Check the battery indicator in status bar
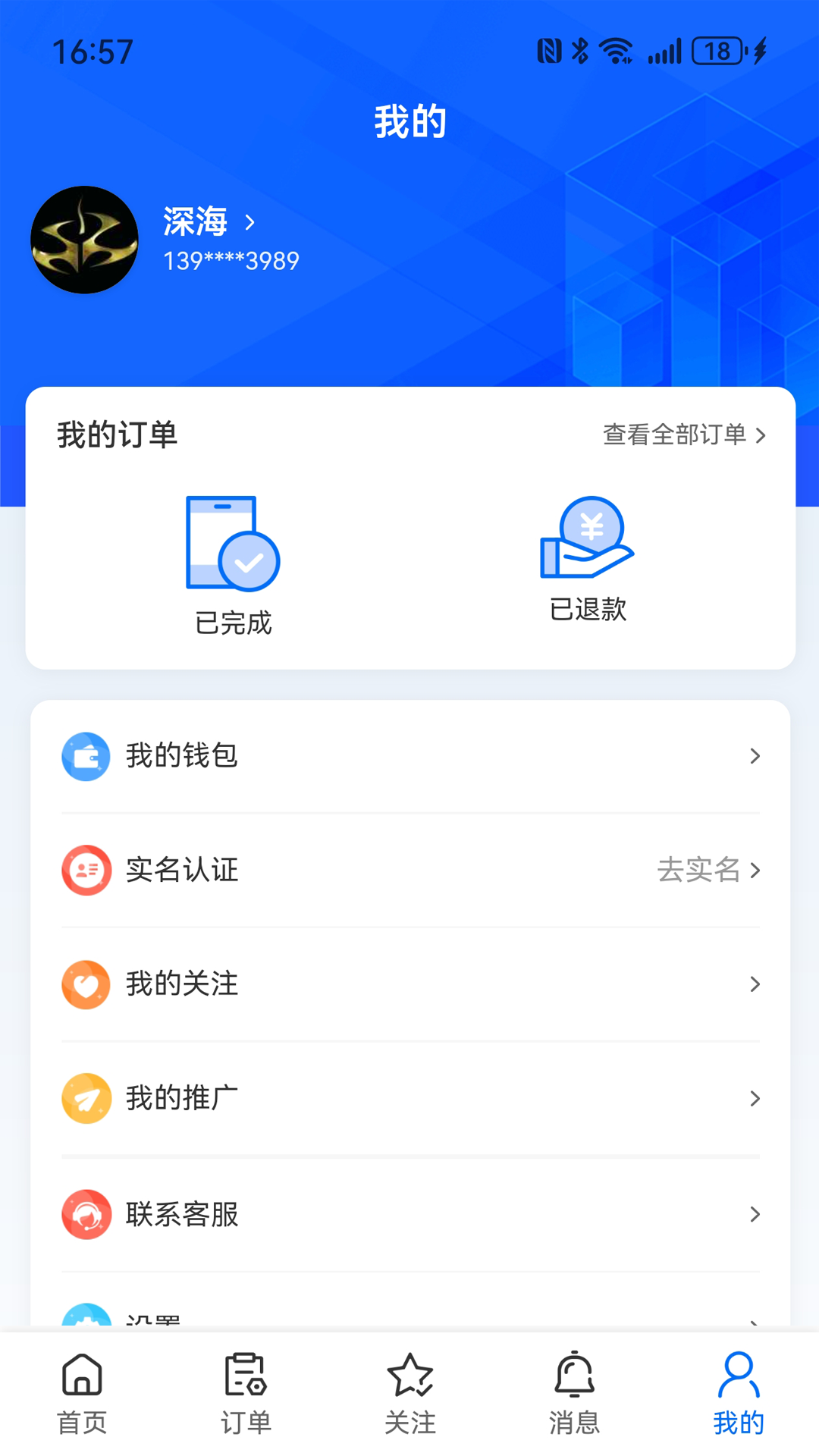 pos(716,50)
